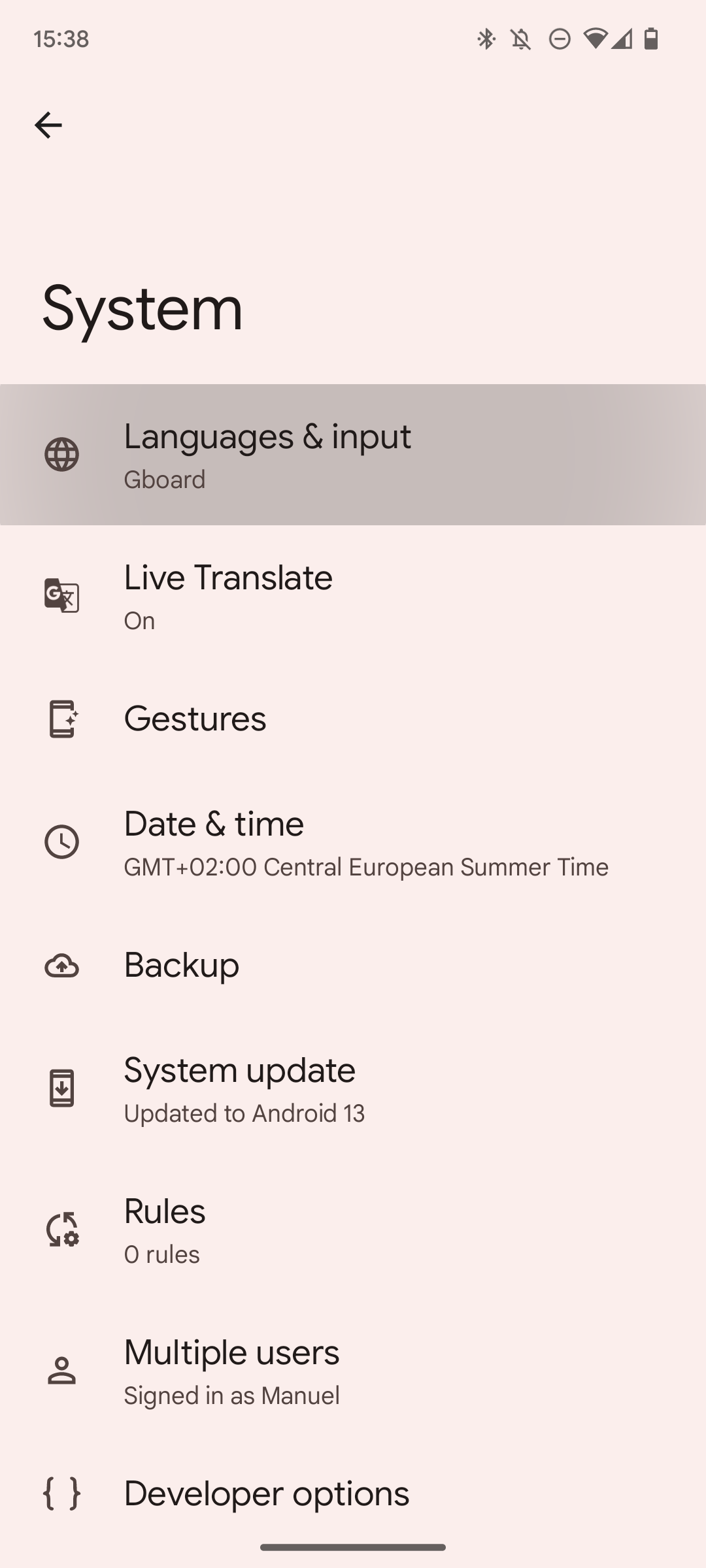Open the Rules settings
Image resolution: width=706 pixels, height=1568 pixels.
pos(353,1230)
